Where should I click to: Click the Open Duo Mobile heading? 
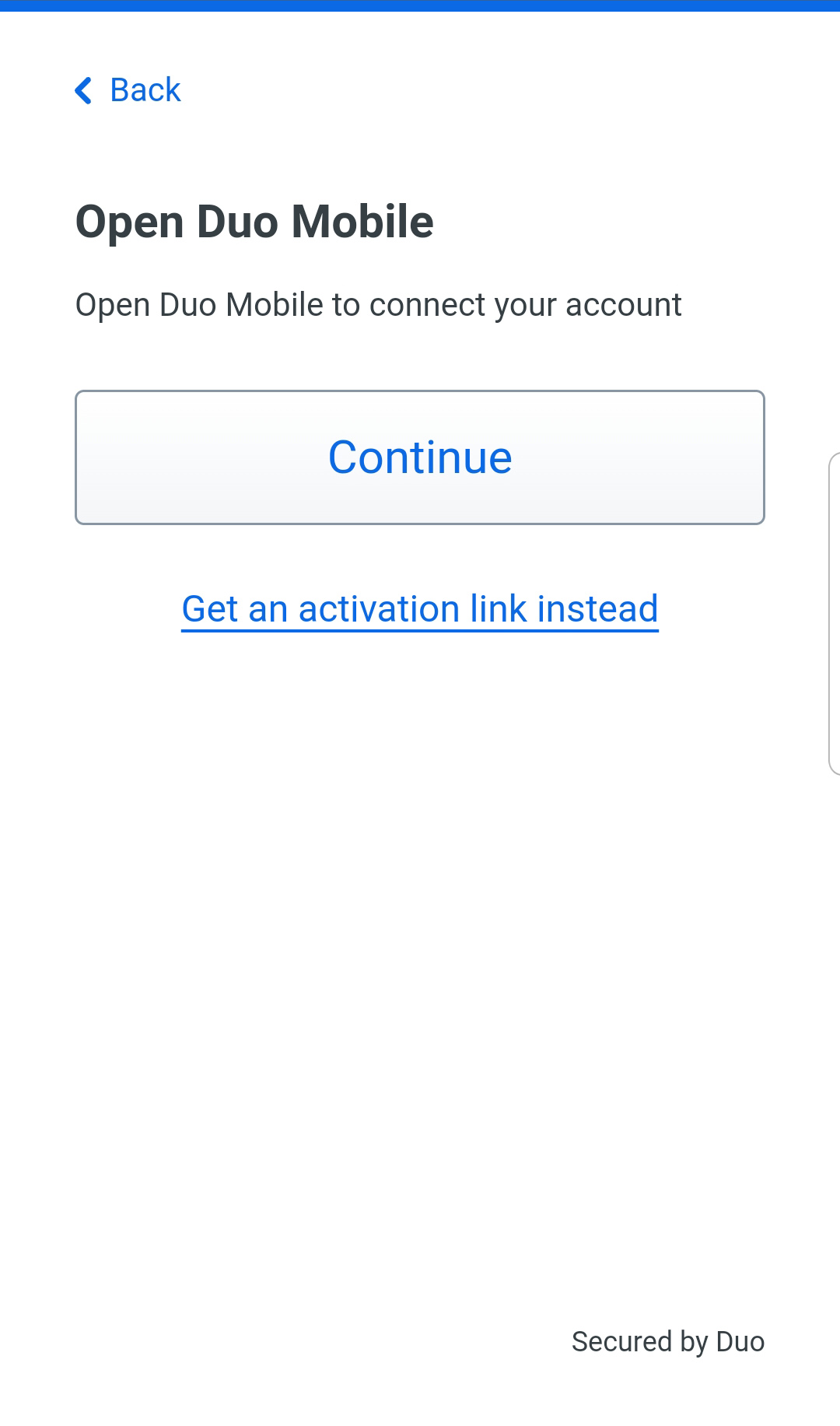(x=254, y=222)
